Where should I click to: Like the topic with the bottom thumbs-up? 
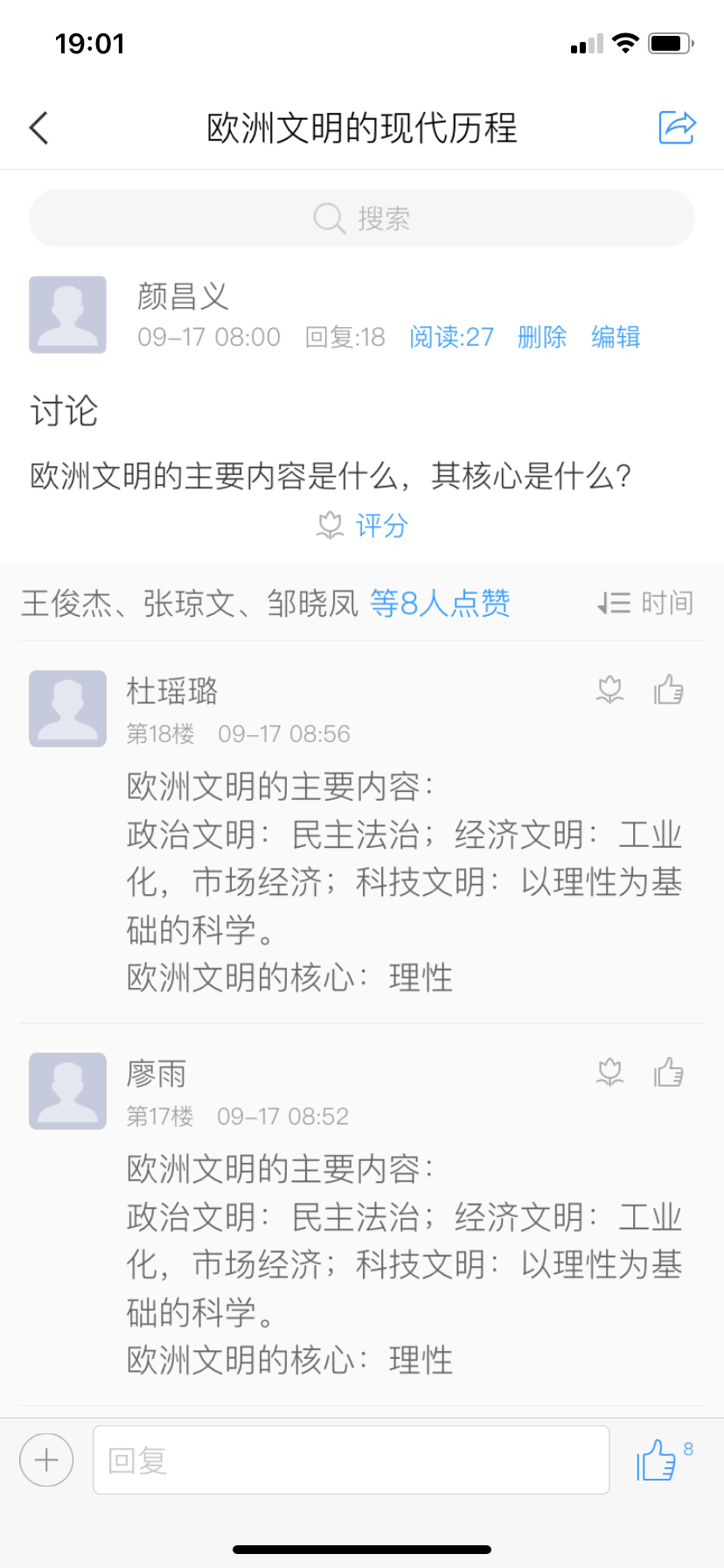657,1459
